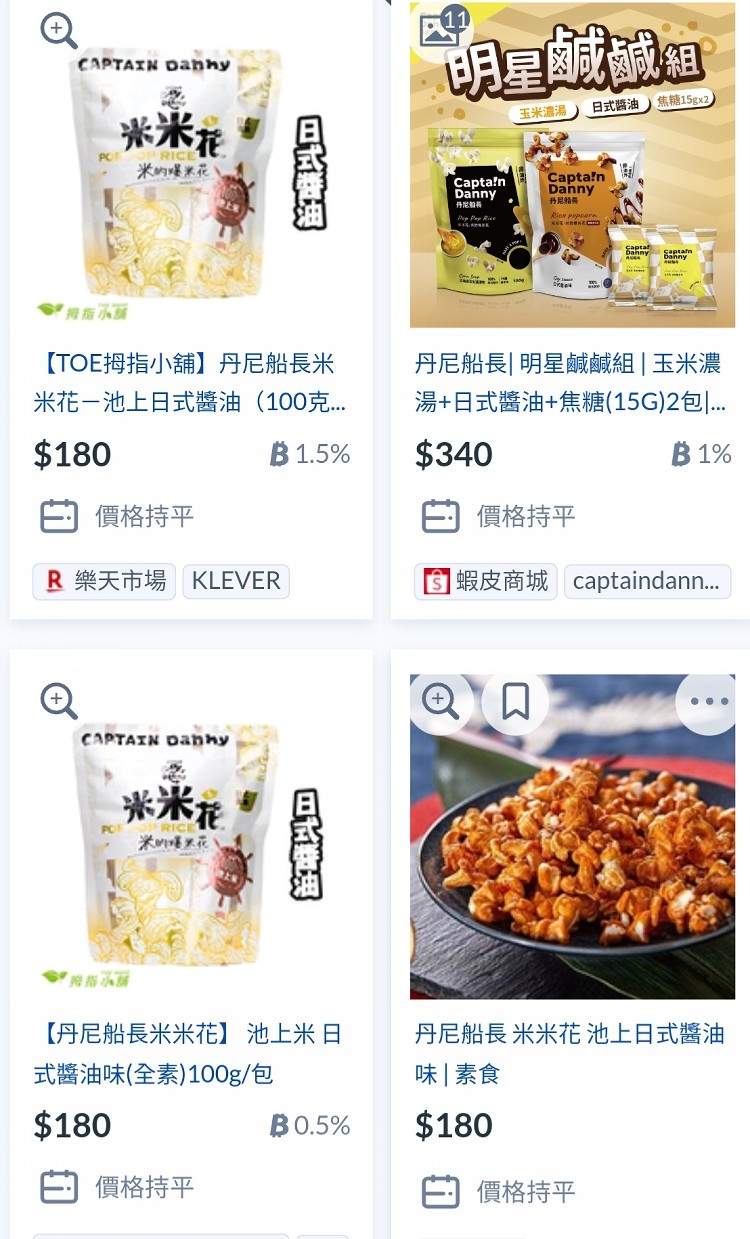Image resolution: width=750 pixels, height=1239 pixels.
Task: Select the 蝦皮商城 store chip
Action: click(x=486, y=581)
